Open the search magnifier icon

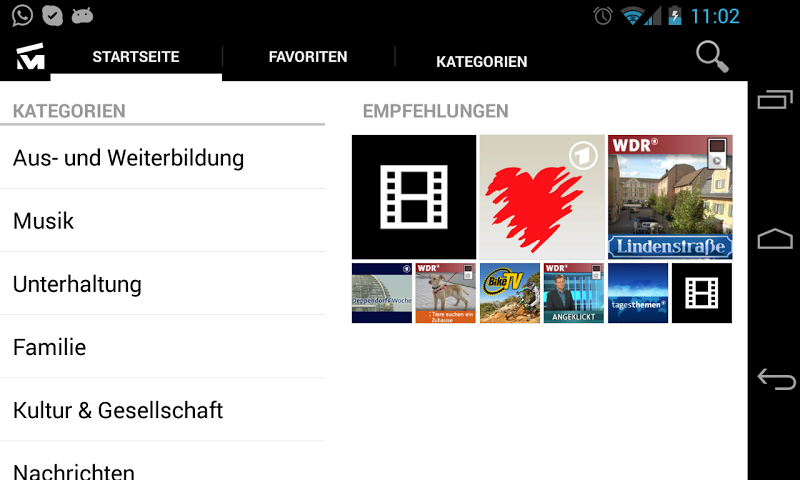(712, 56)
